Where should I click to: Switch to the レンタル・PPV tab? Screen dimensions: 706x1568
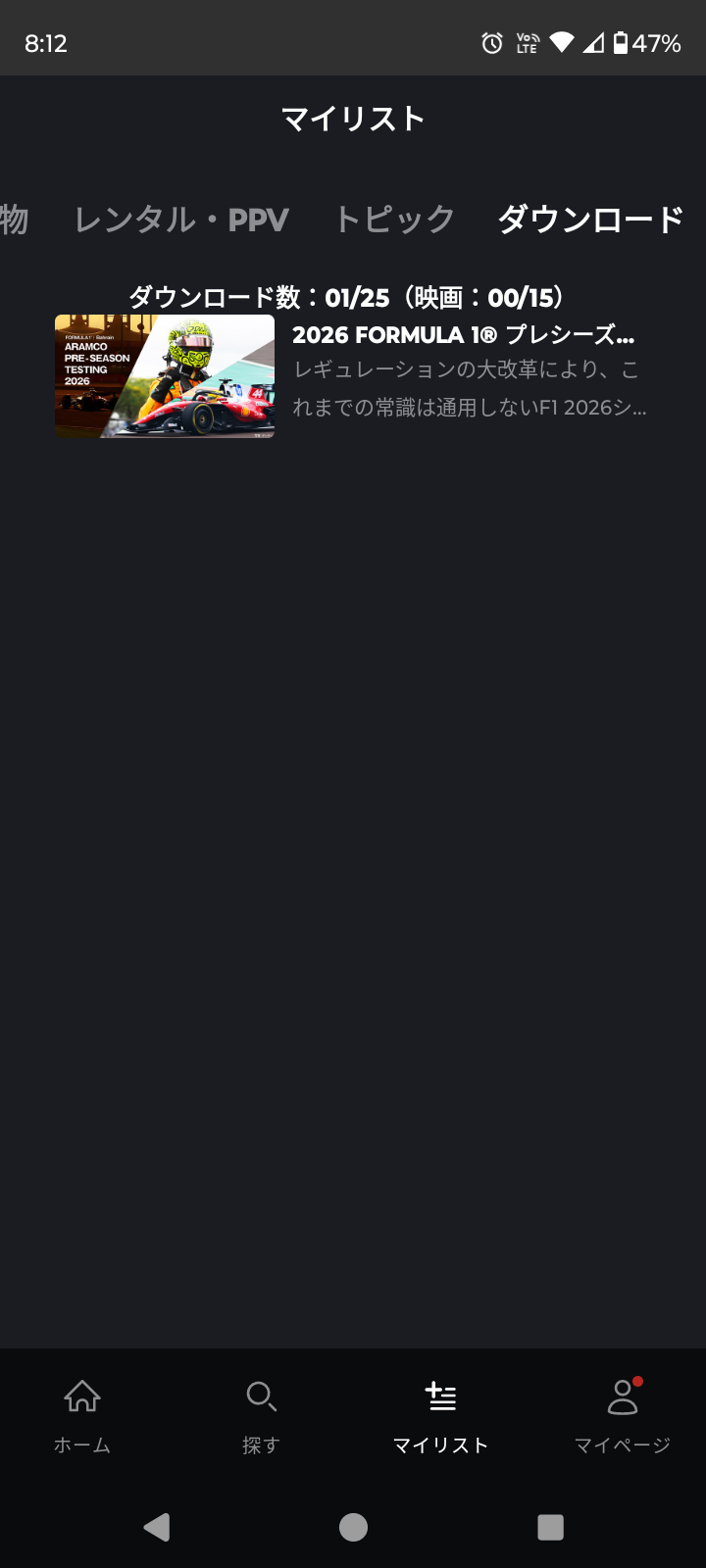pos(181,220)
